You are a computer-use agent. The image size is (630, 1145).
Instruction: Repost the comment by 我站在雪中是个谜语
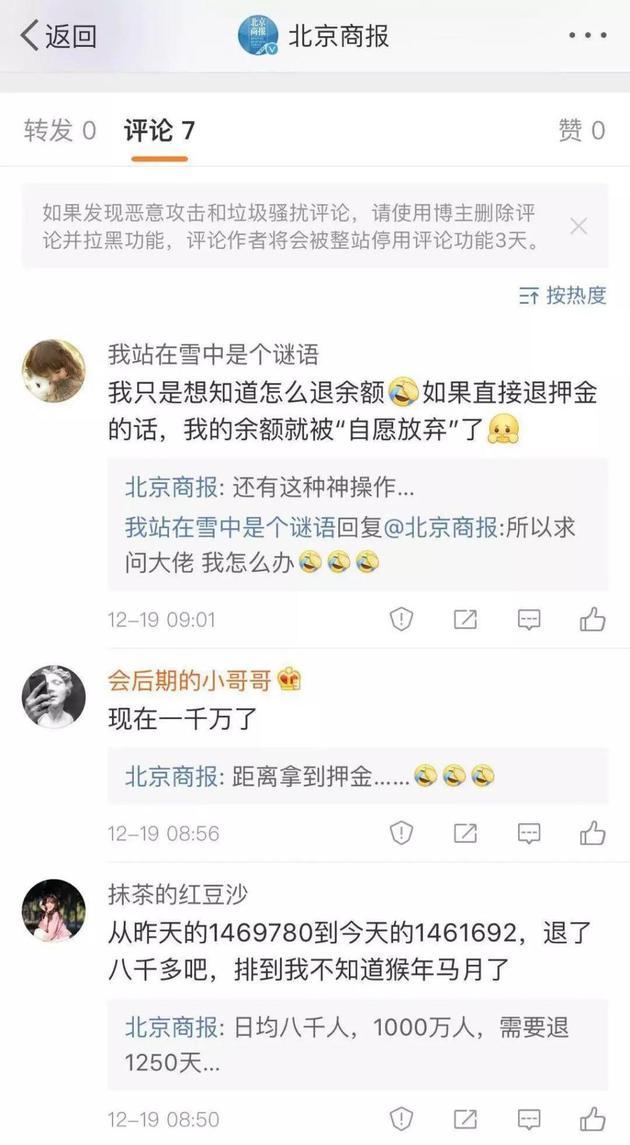pos(465,620)
